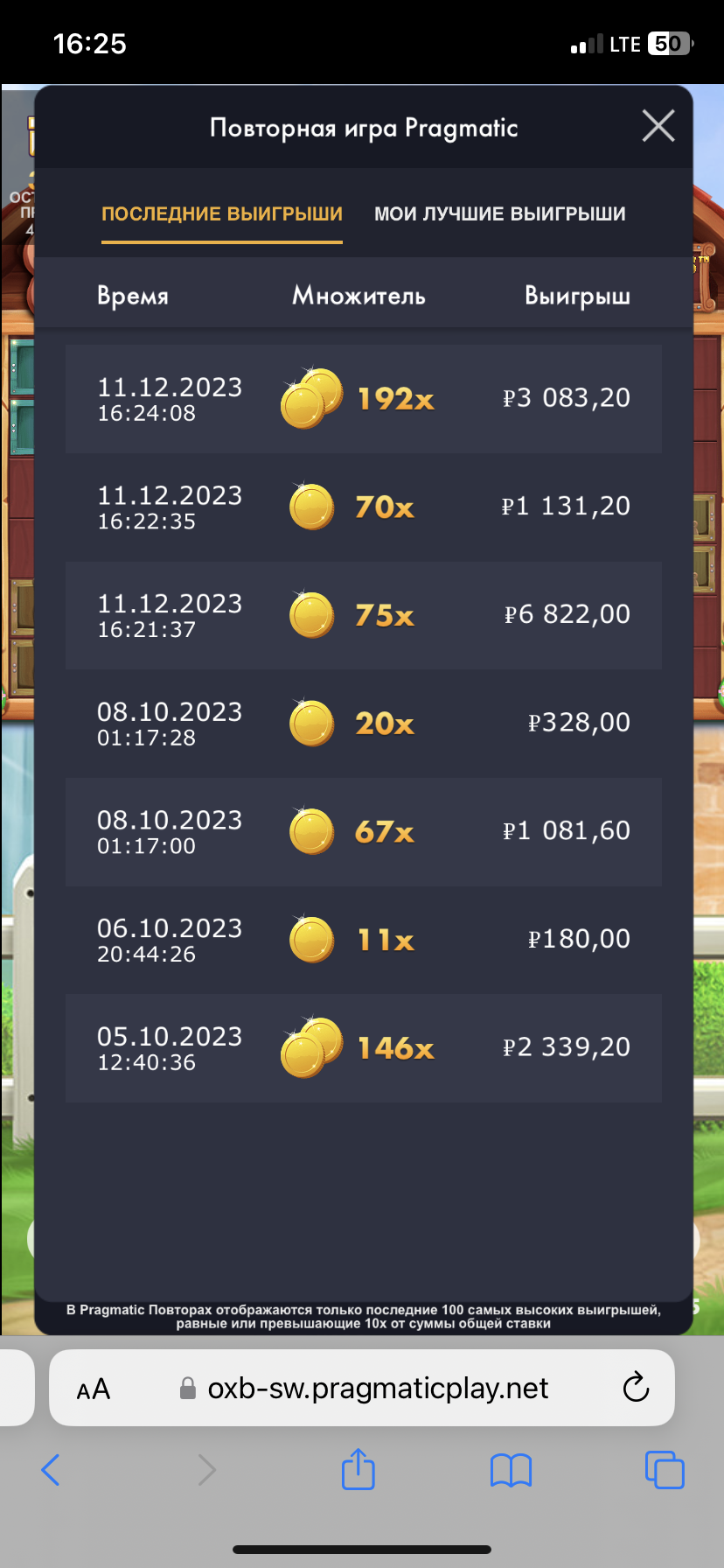Go back to the previous page
Screen dimensions: 724x1568
tap(51, 1470)
